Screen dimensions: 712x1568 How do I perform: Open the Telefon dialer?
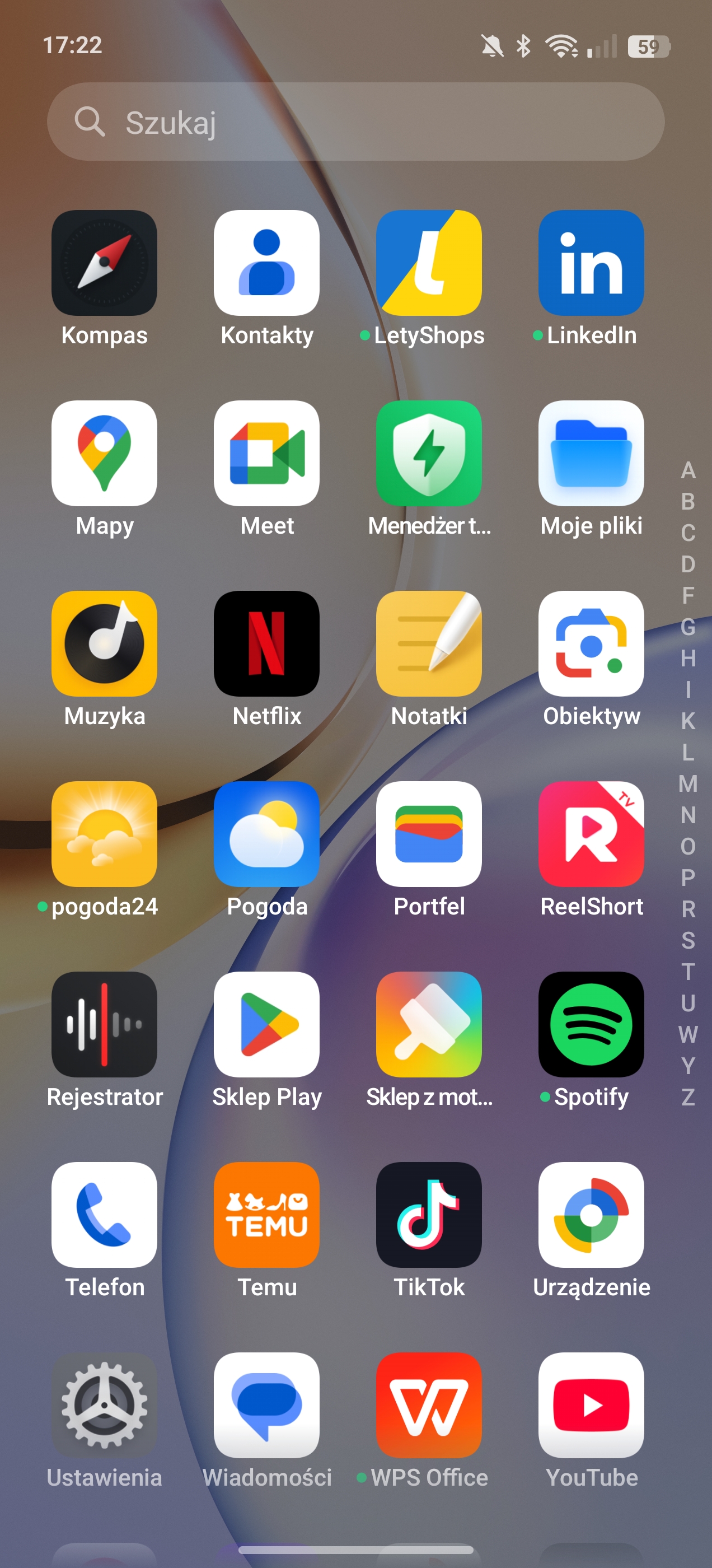point(104,1216)
